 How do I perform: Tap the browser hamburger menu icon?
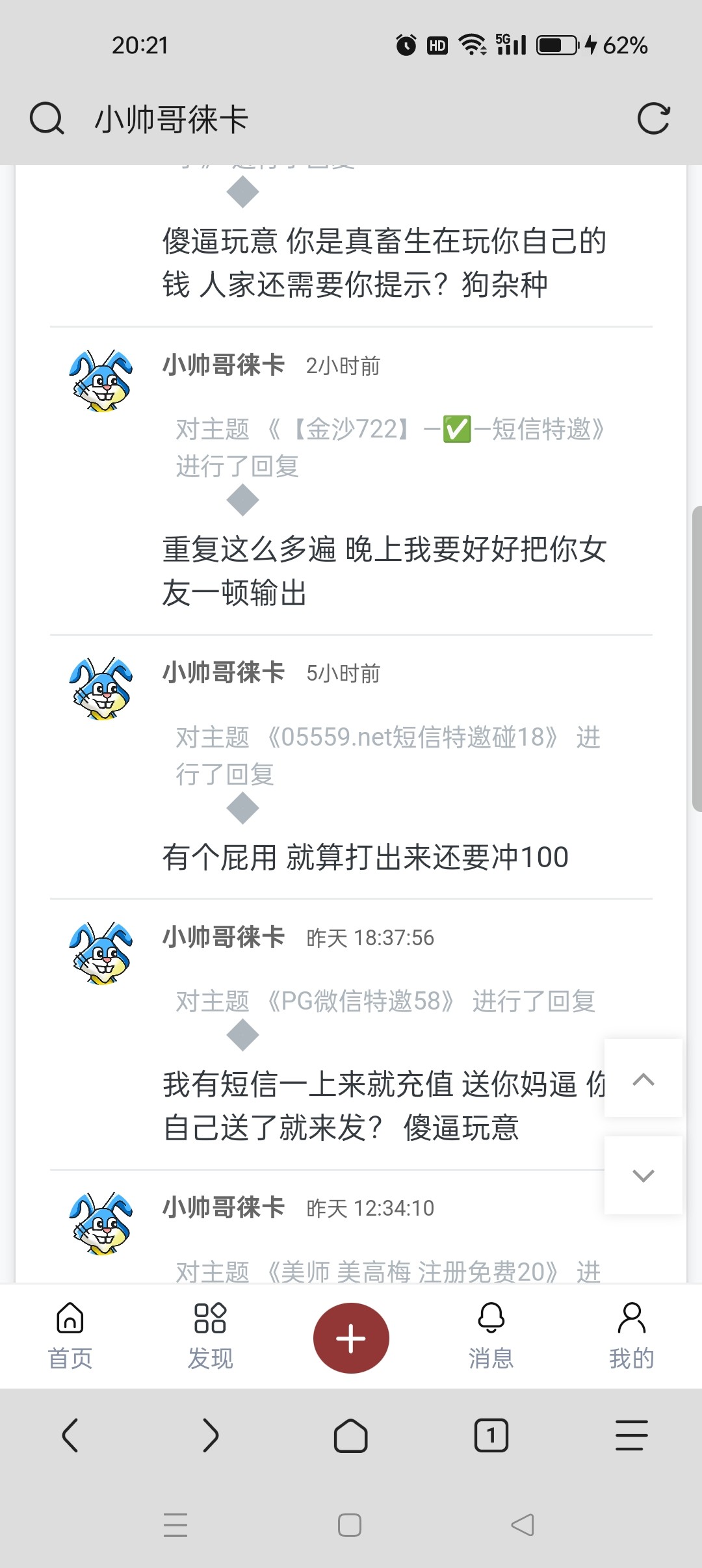click(x=630, y=1437)
